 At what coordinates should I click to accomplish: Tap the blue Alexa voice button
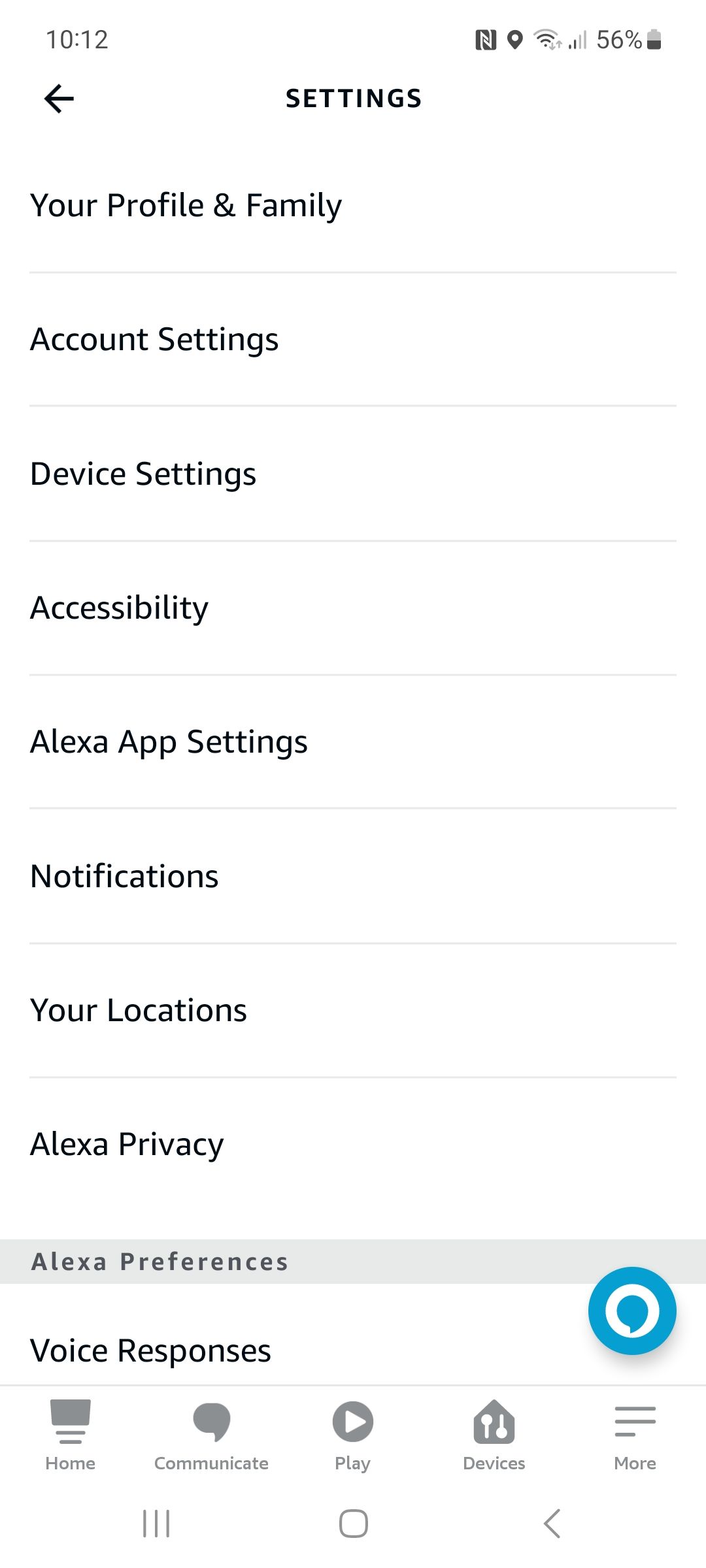click(631, 1311)
